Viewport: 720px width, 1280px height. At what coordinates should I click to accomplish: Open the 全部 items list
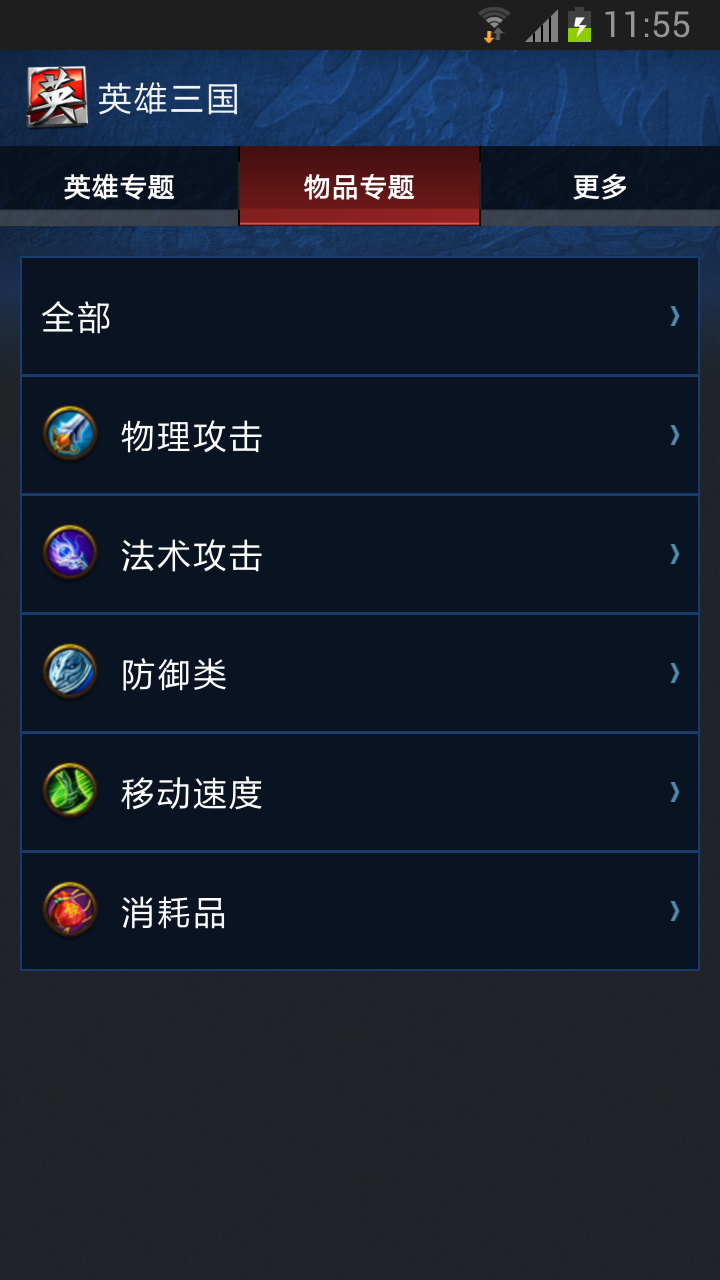[360, 317]
